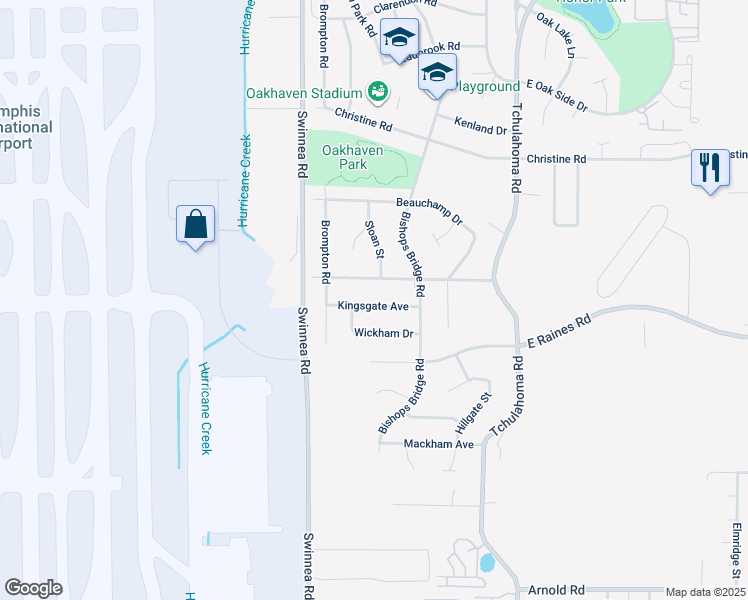Open the restaurant pin on Christine Rd
Viewport: 748px width, 600px height.
pyautogui.click(x=711, y=167)
